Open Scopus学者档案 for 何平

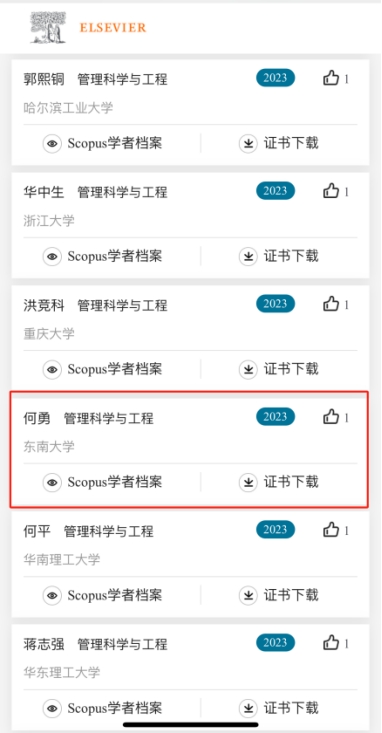tap(103, 595)
